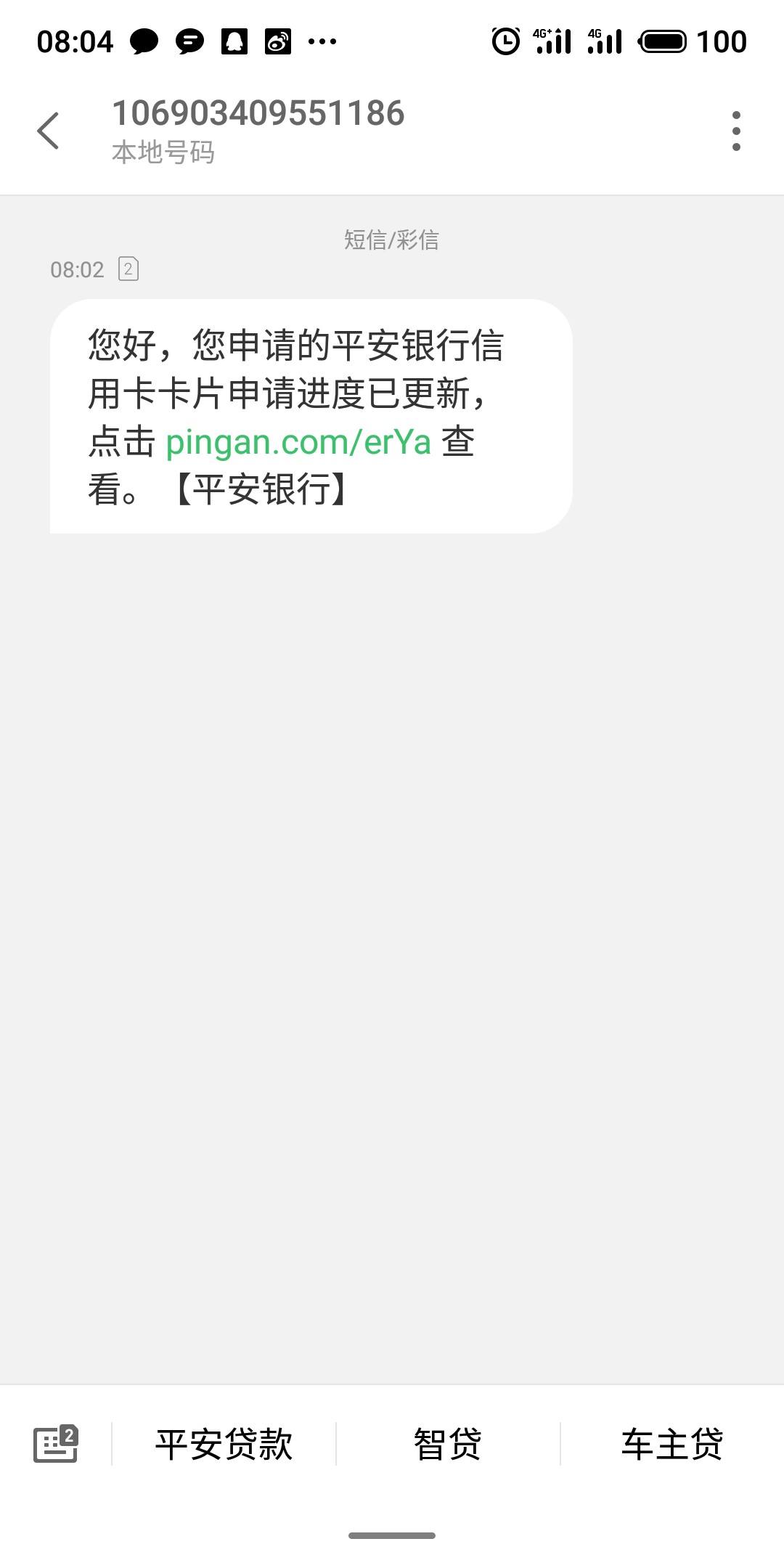This screenshot has width=784, height=1568.
Task: Switch to the keyboard input icon
Action: [56, 1444]
